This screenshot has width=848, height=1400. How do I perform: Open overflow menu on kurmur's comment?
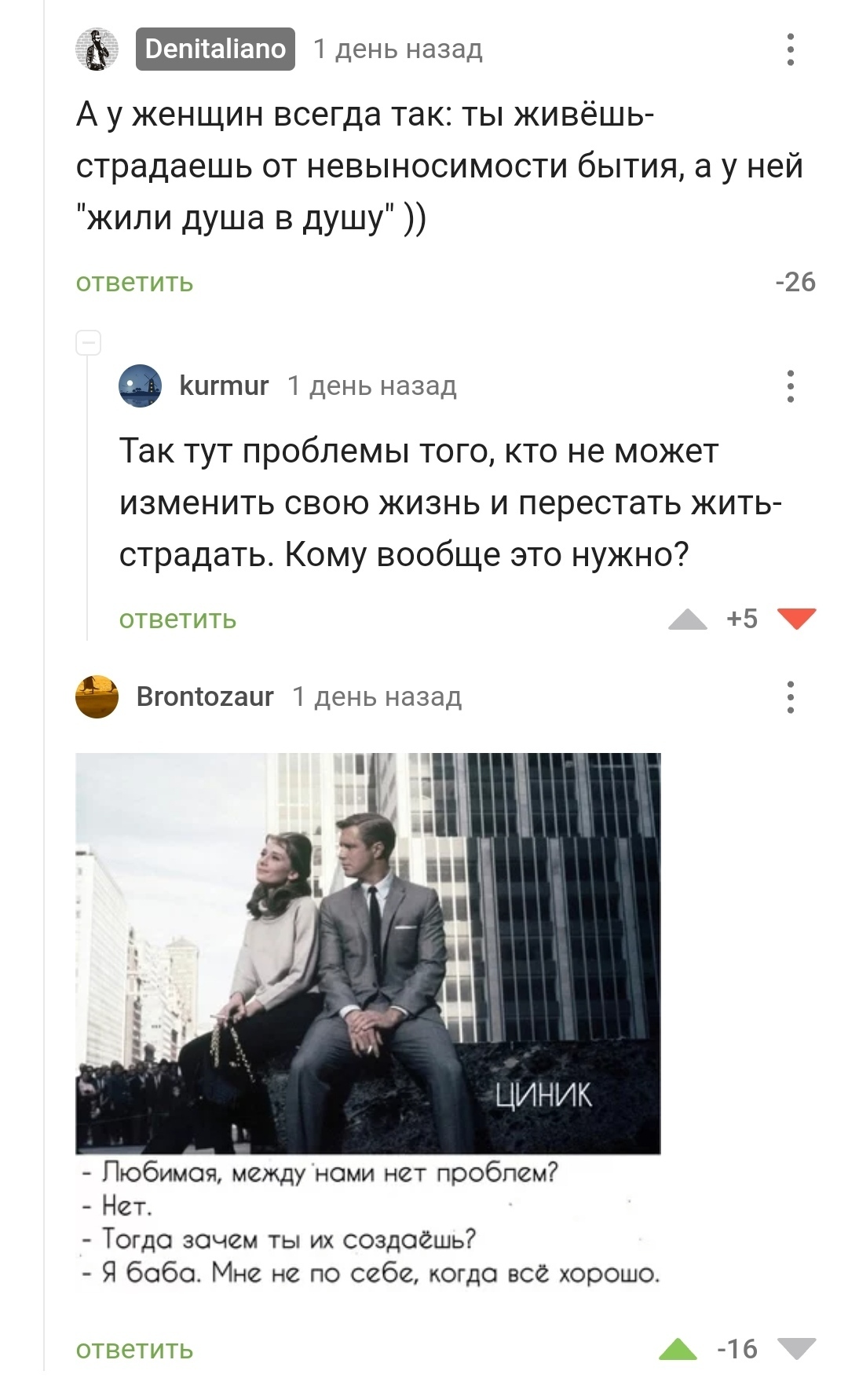click(790, 386)
